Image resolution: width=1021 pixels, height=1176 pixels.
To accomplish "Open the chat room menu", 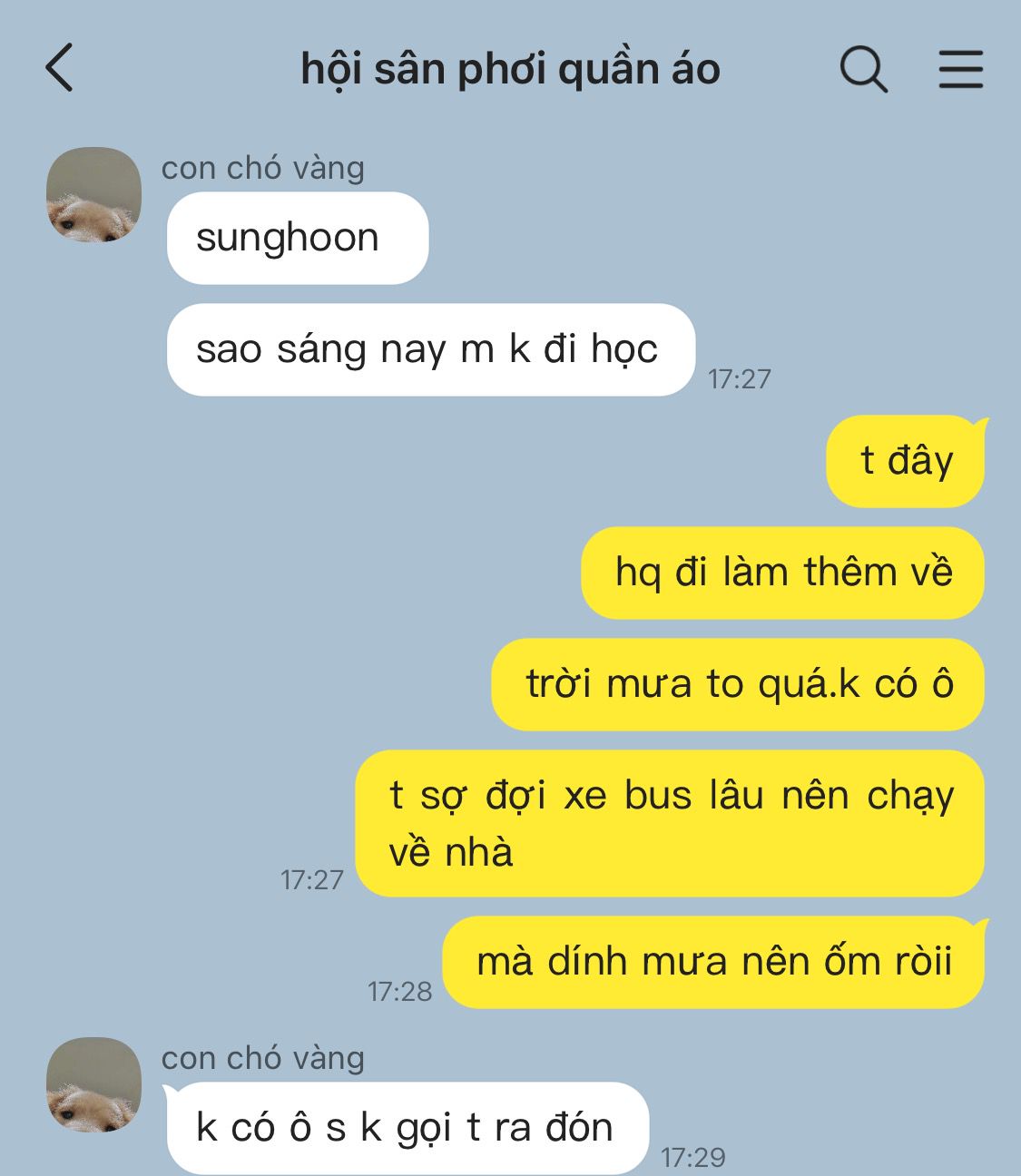I will coord(960,69).
